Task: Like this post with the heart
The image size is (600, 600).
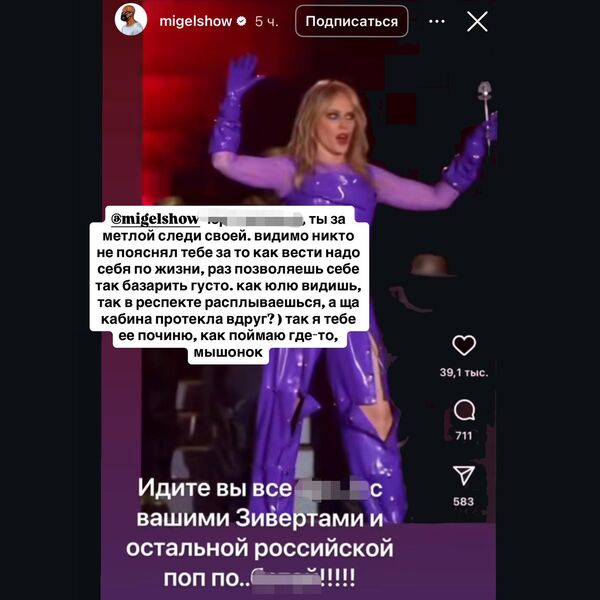Action: pyautogui.click(x=464, y=346)
